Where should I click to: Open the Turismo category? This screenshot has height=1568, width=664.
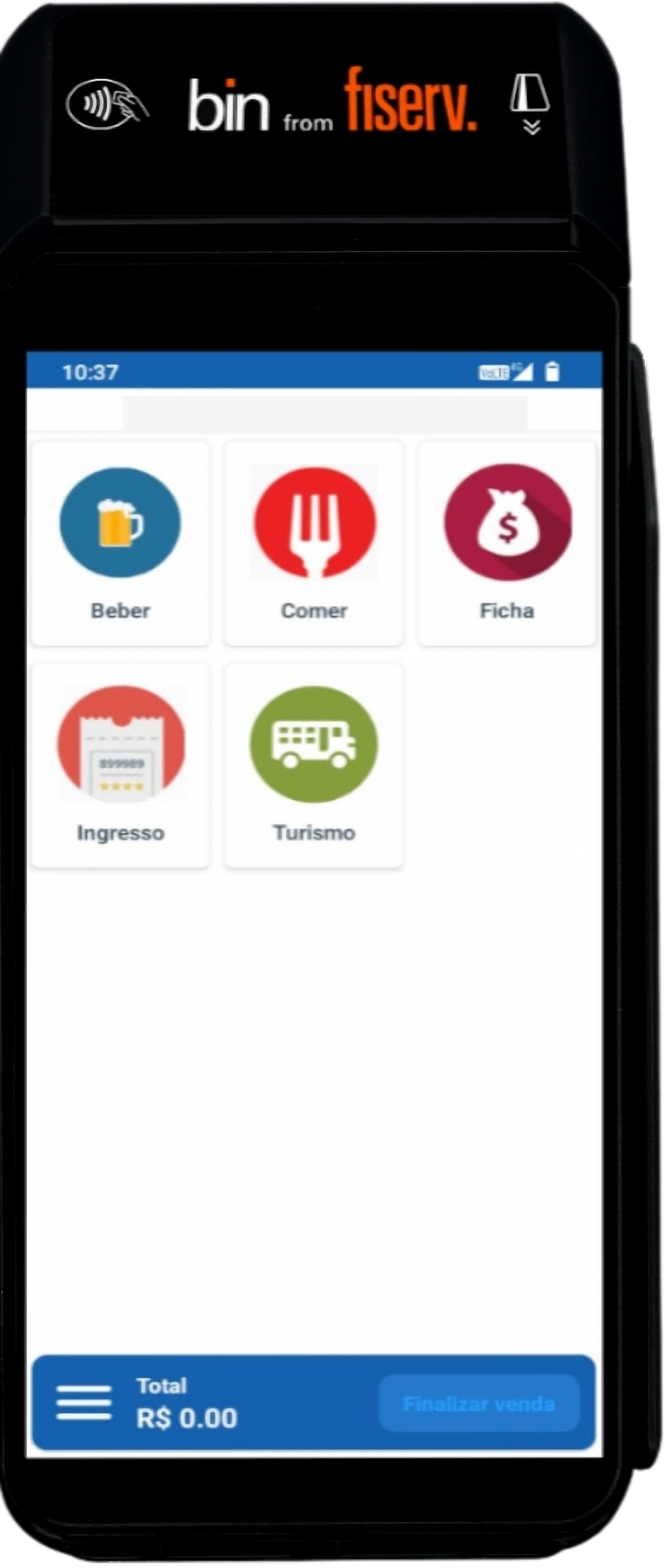click(x=314, y=765)
